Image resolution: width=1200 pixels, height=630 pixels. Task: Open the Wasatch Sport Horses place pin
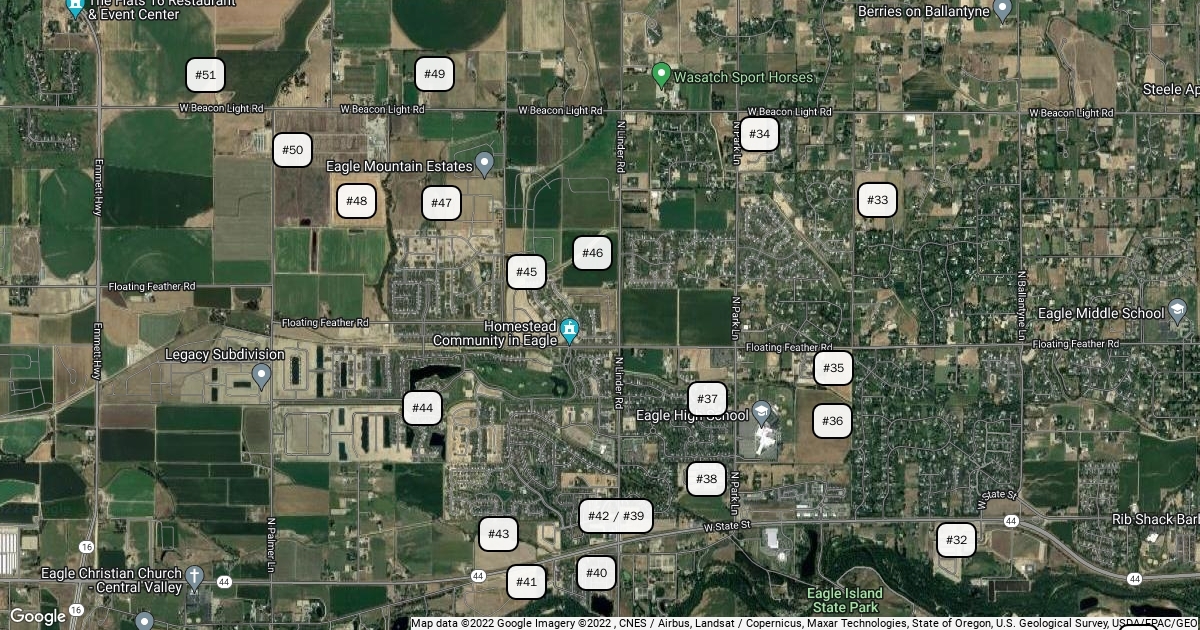click(x=661, y=74)
